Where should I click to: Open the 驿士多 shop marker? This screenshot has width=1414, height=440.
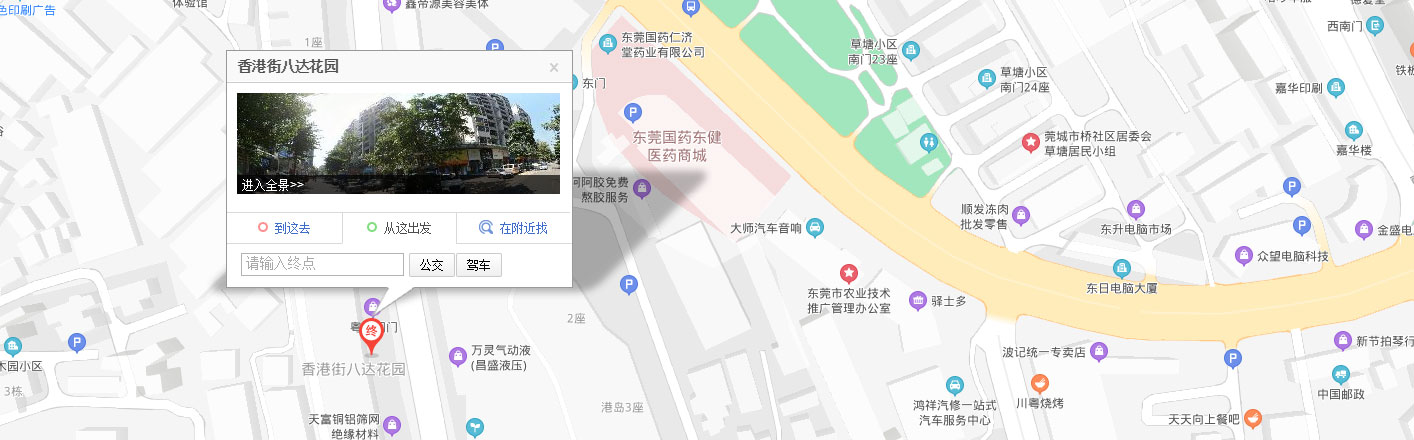pyautogui.click(x=918, y=301)
